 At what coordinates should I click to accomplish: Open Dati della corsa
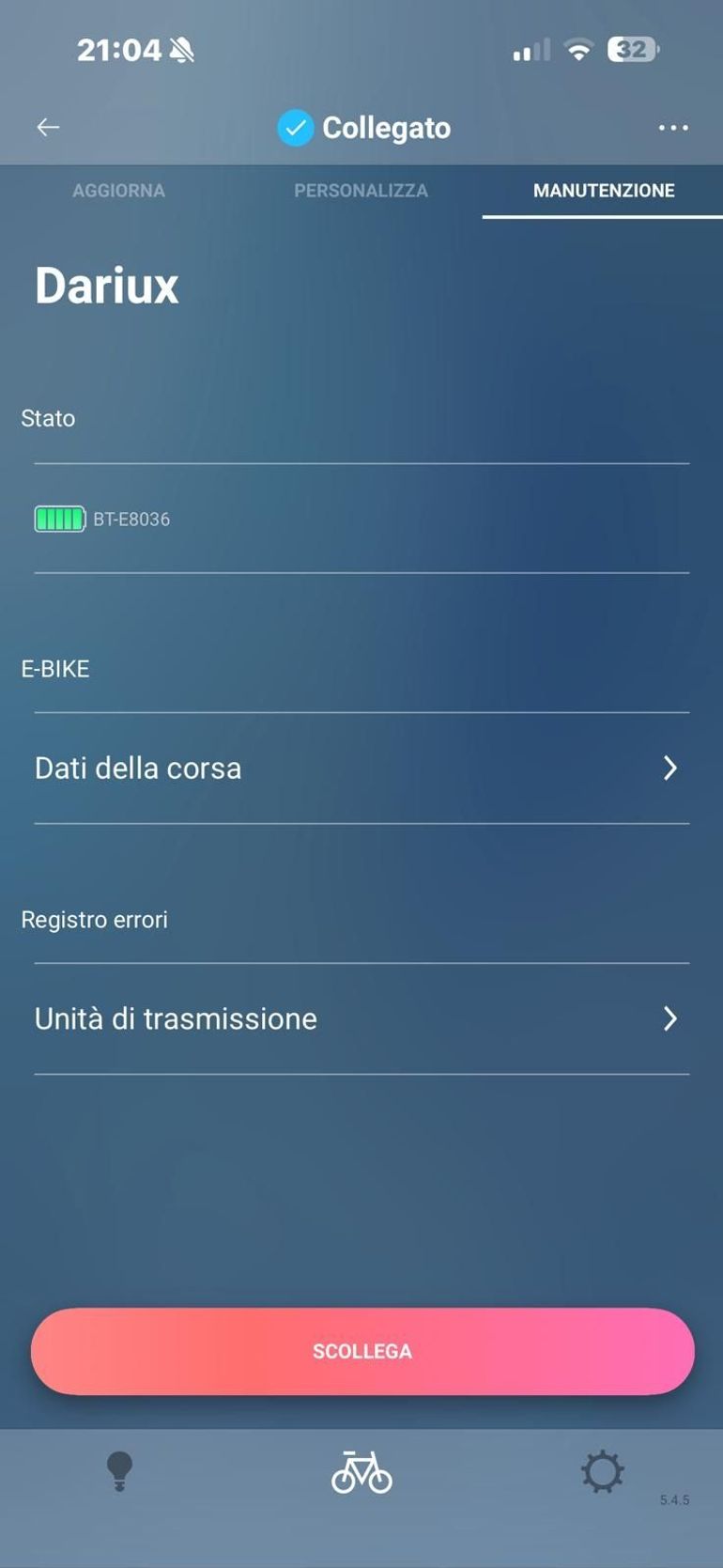[x=361, y=768]
